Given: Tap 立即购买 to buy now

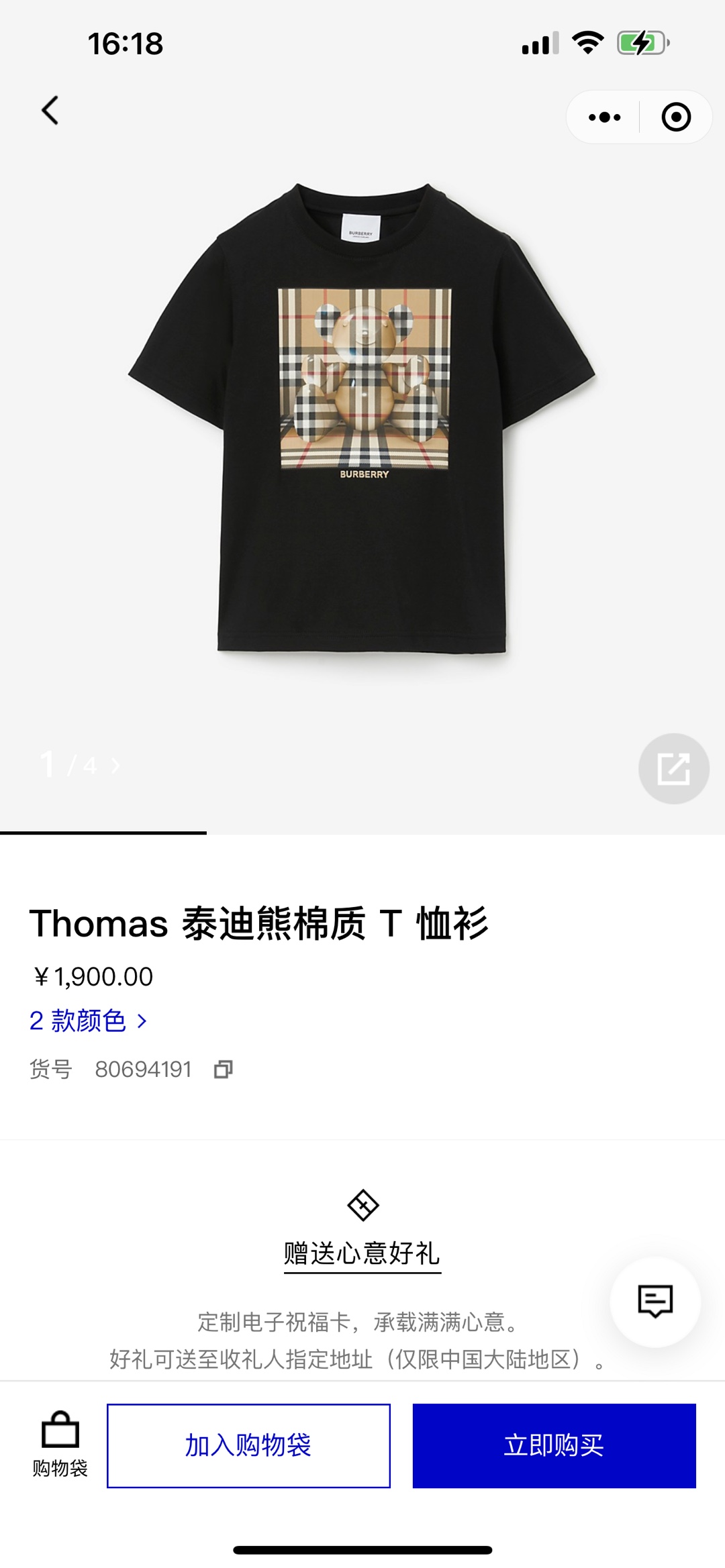Looking at the screenshot, I should tap(554, 1445).
